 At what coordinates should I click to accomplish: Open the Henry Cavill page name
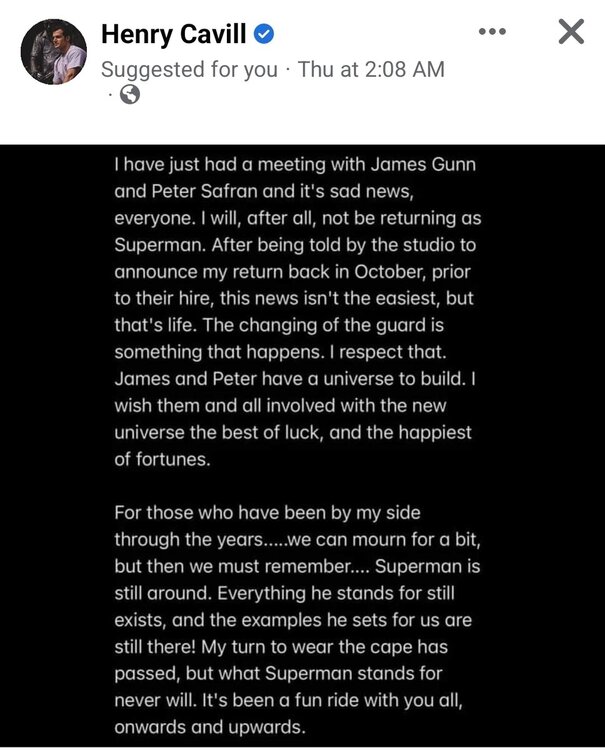173,34
